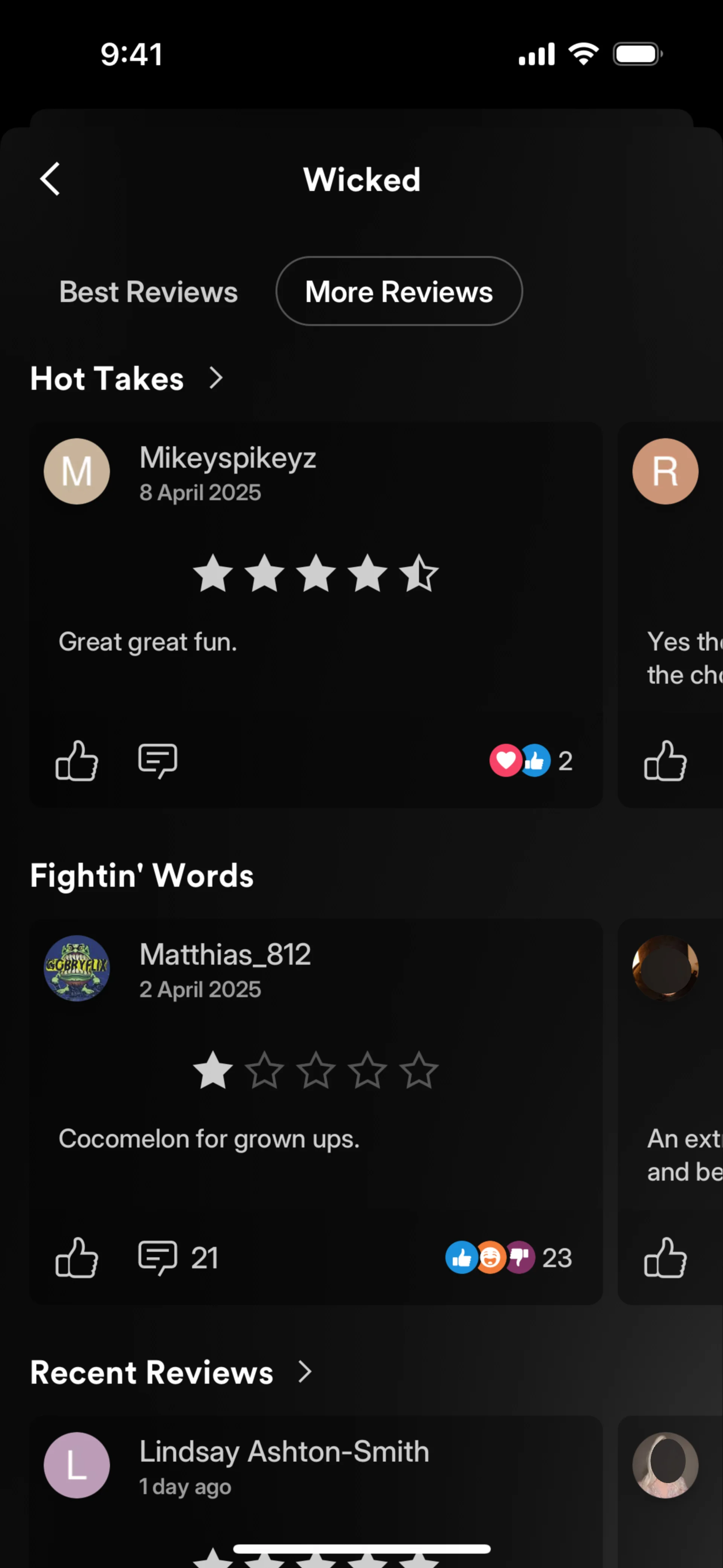Open Matthias_812's profile picture
Screen dimensions: 723x1568
[77, 968]
